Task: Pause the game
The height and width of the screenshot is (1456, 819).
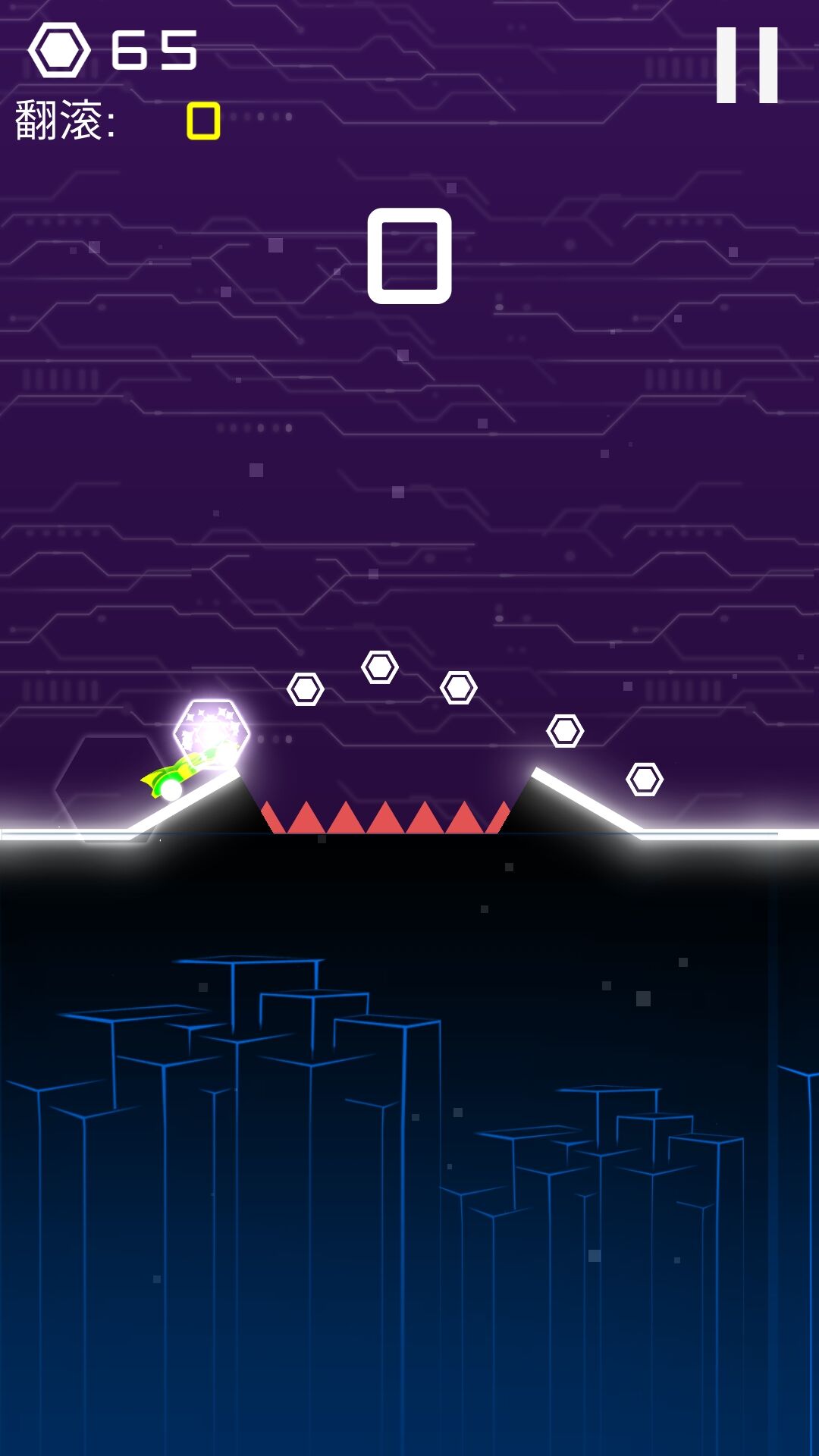Action: (747, 65)
